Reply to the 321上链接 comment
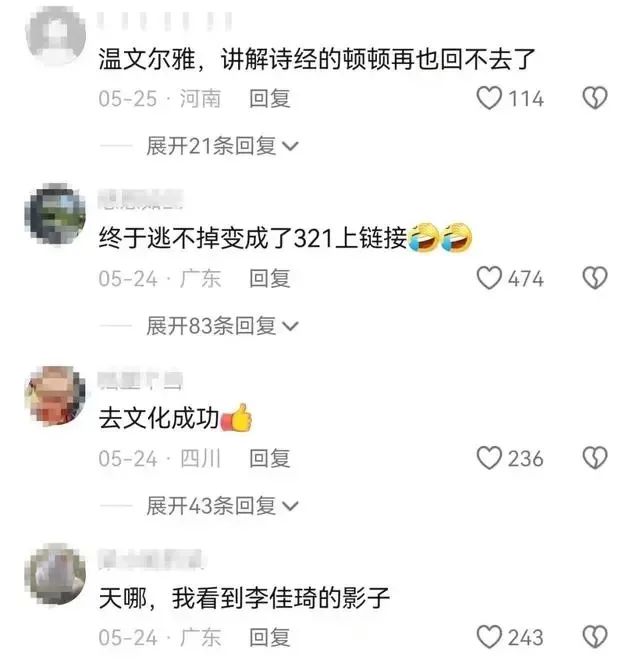 [270, 278]
